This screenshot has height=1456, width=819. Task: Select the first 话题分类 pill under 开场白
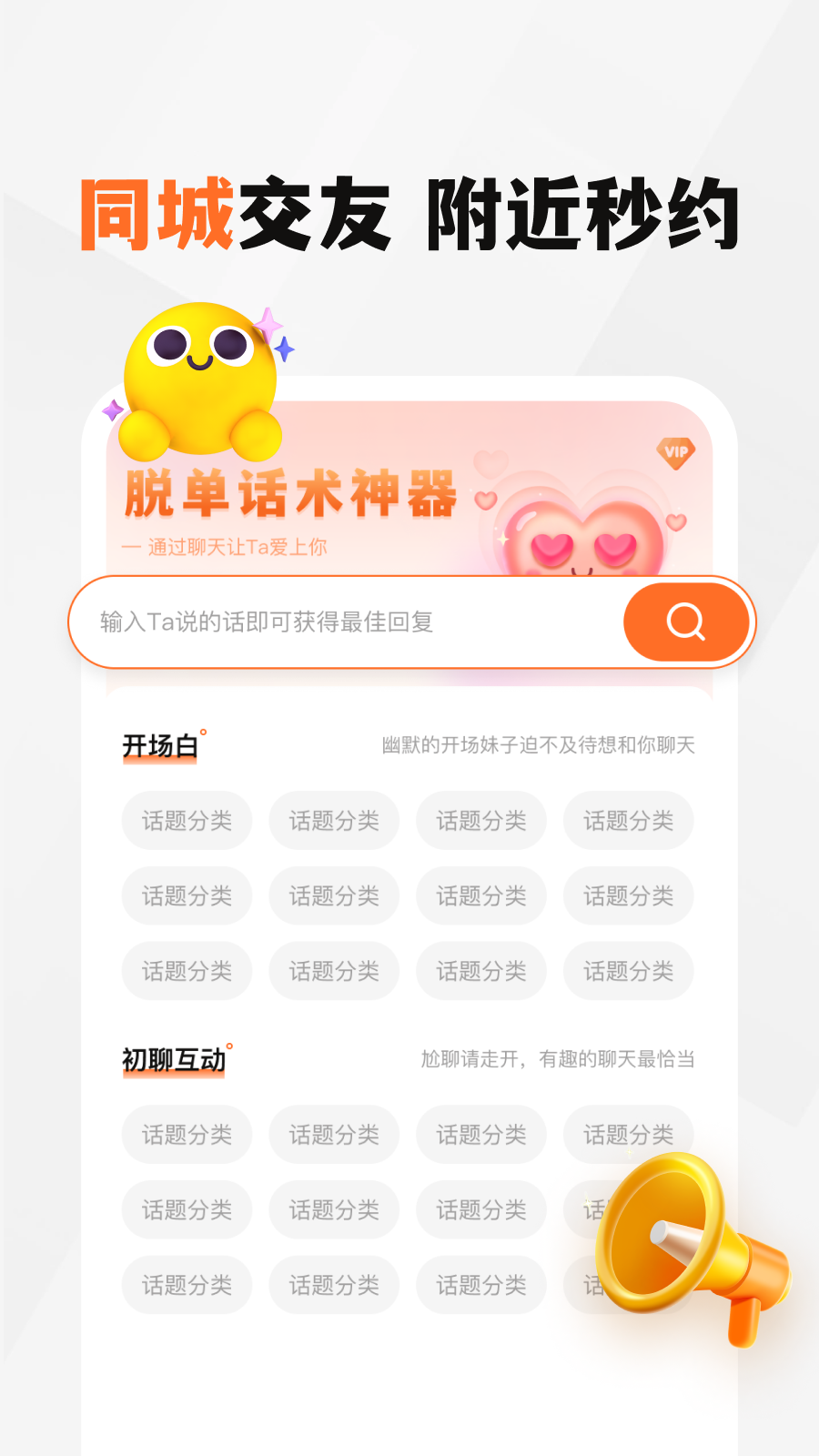pos(187,820)
